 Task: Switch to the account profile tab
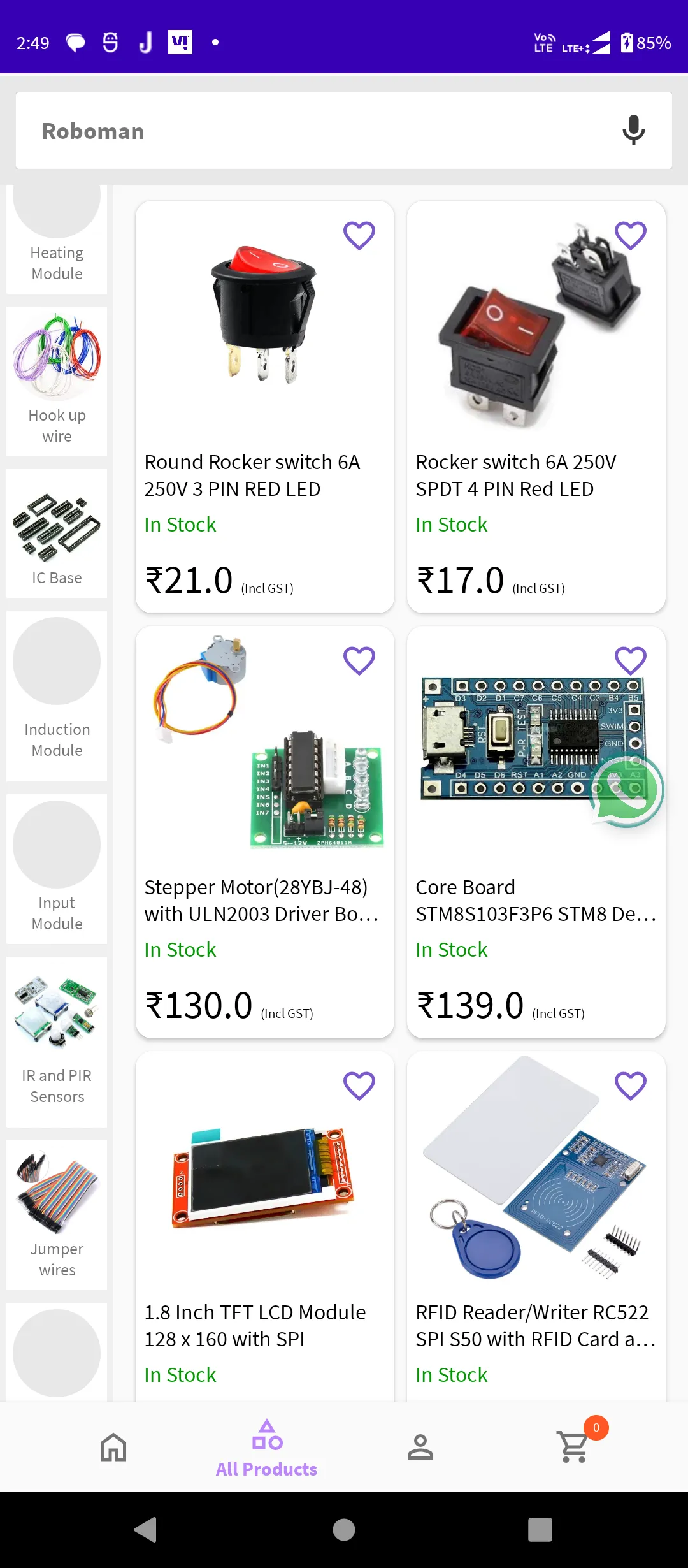(420, 1447)
